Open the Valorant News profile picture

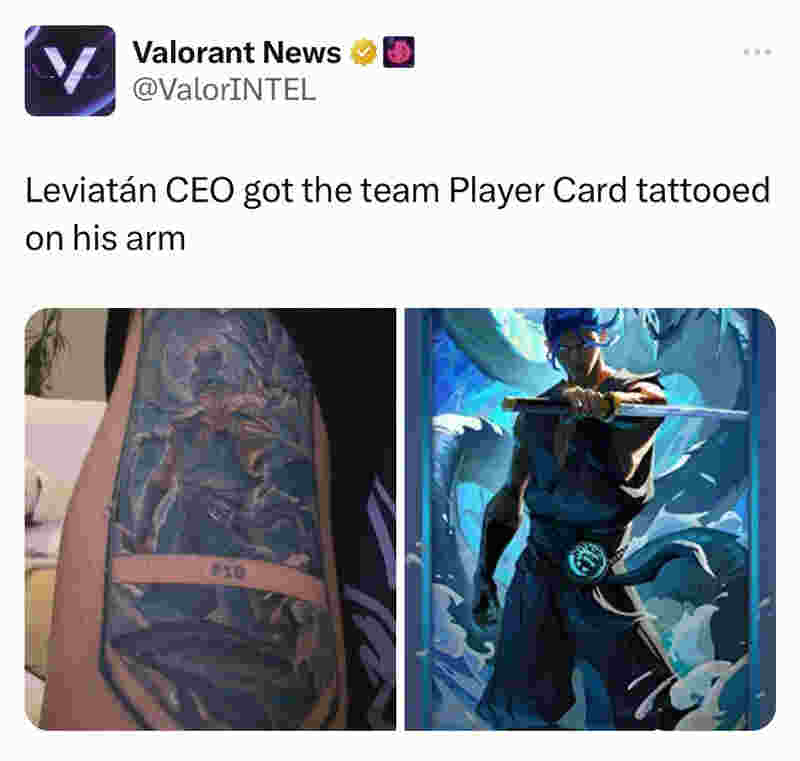pos(69,71)
